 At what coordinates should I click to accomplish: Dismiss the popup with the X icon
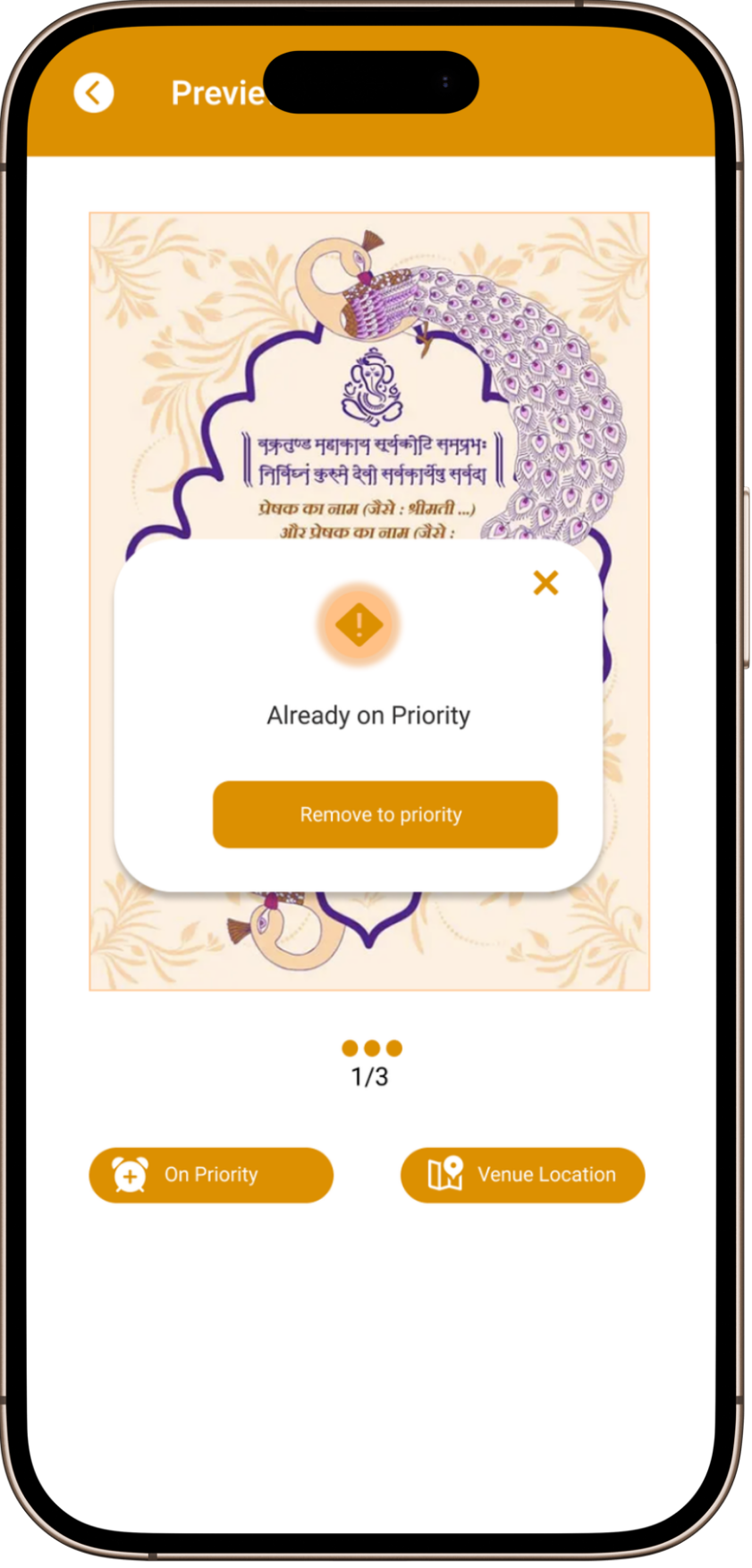click(545, 582)
